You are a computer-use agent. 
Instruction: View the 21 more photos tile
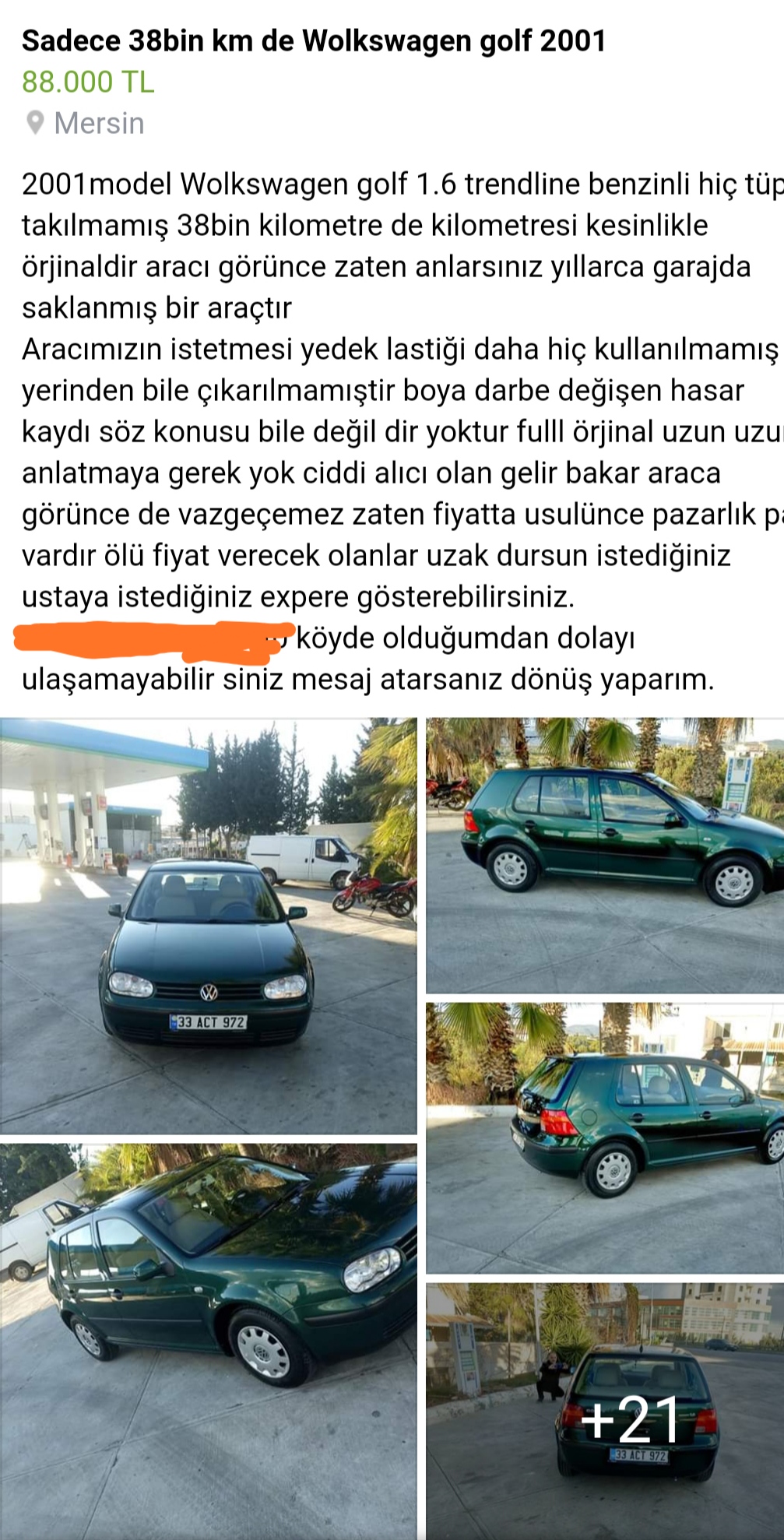[605, 1411]
